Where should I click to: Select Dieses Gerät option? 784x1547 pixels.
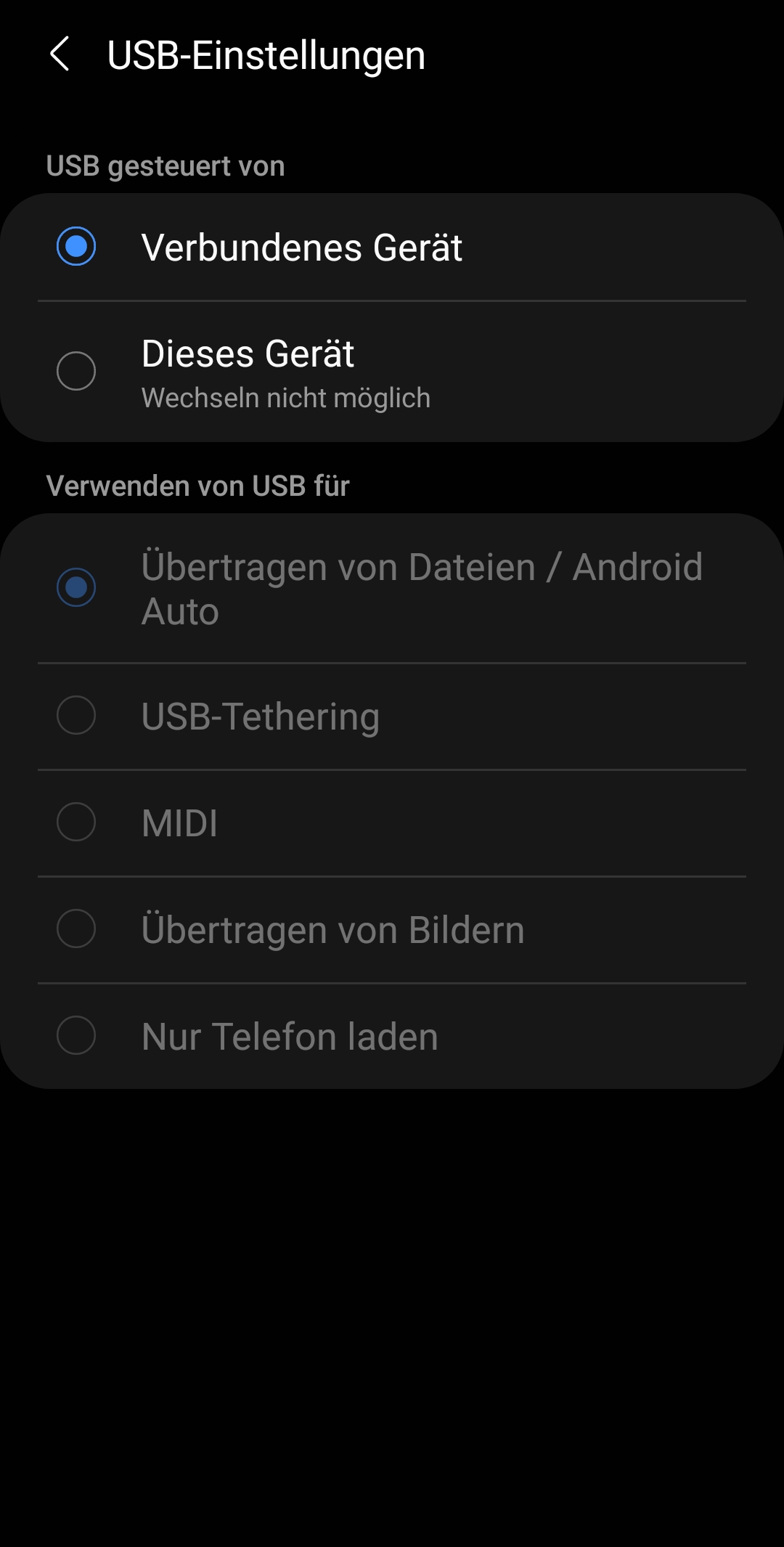click(76, 372)
